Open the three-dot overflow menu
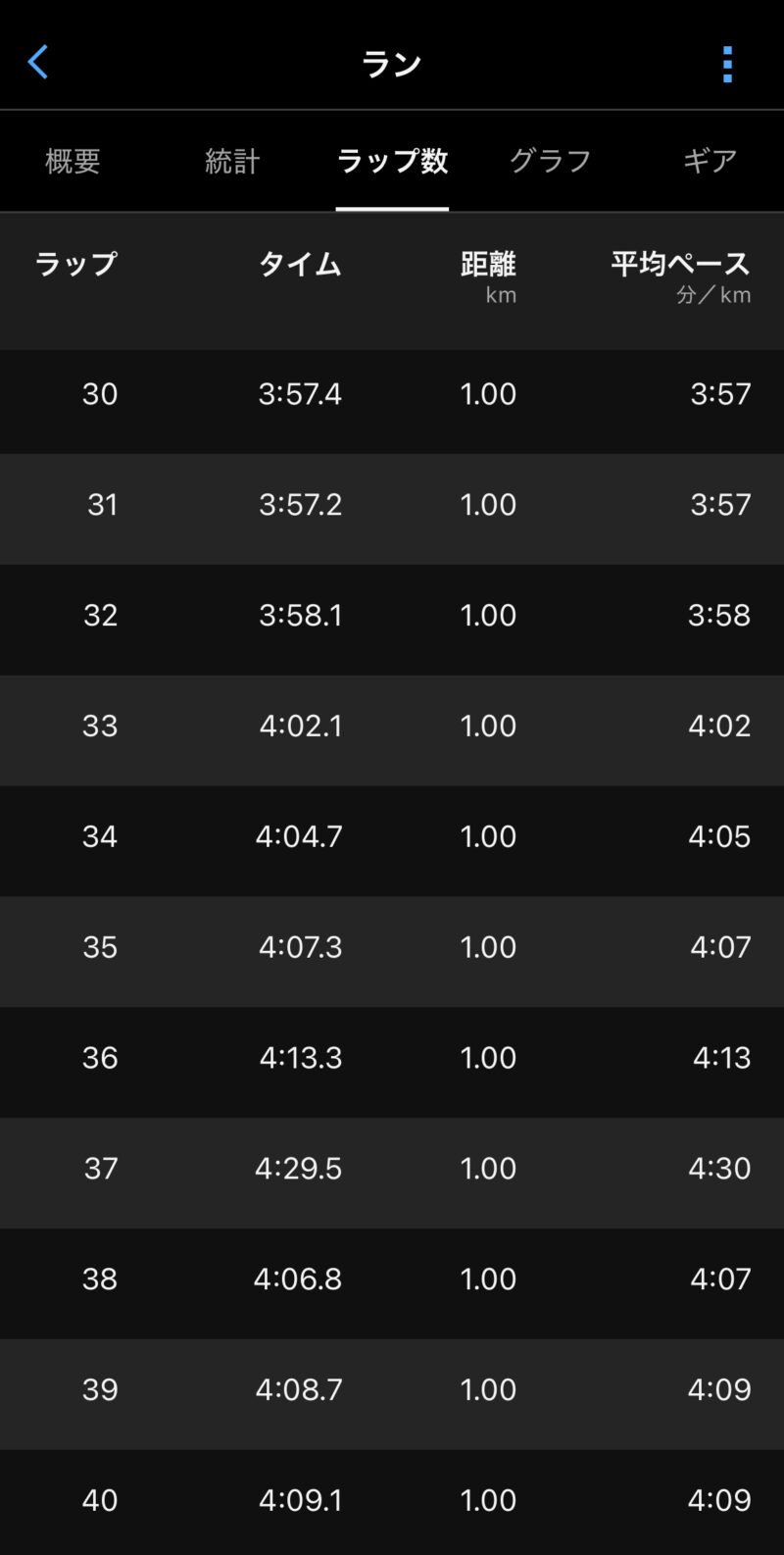This screenshot has height=1555, width=784. 727,64
